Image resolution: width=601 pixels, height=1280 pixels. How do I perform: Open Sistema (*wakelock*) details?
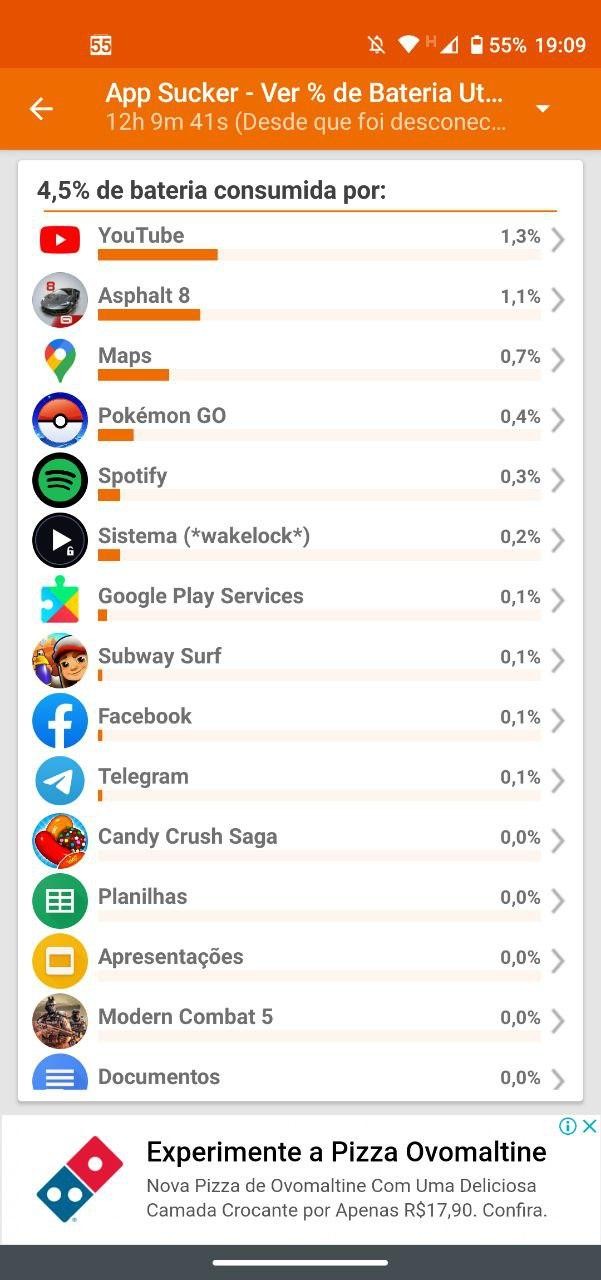pos(300,540)
